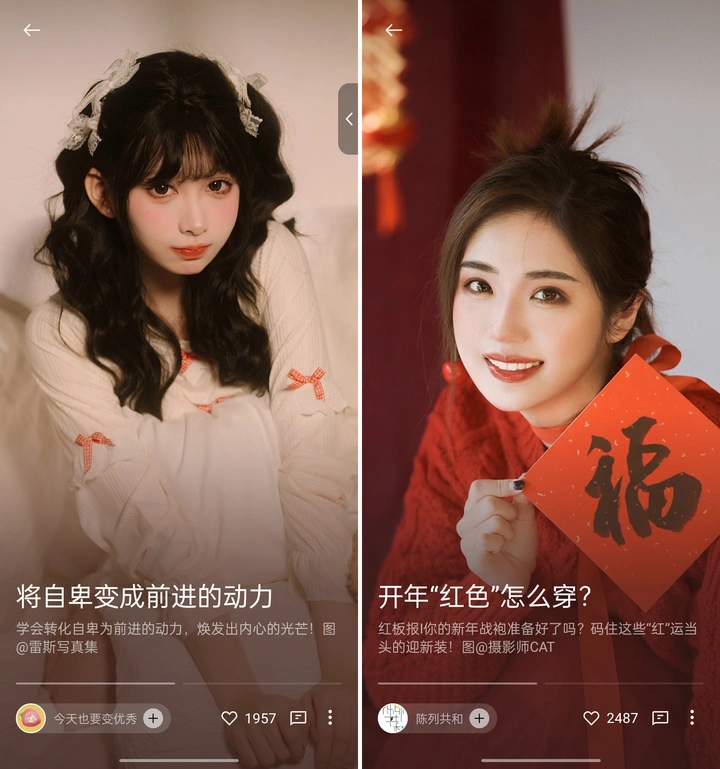Like the post with 1957 likes
Viewport: 720px width, 769px height.
pyautogui.click(x=229, y=718)
